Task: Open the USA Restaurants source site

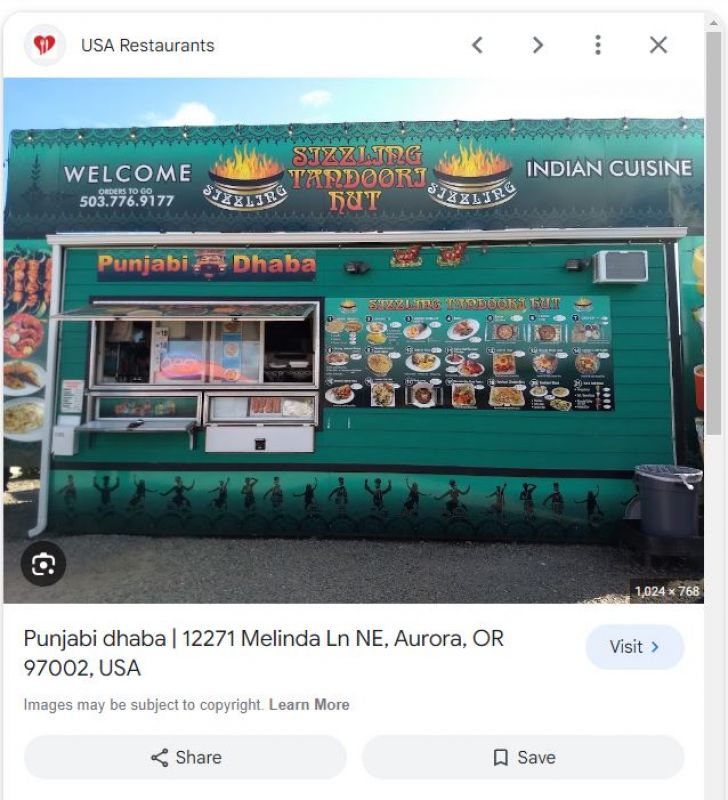Action: (x=147, y=45)
